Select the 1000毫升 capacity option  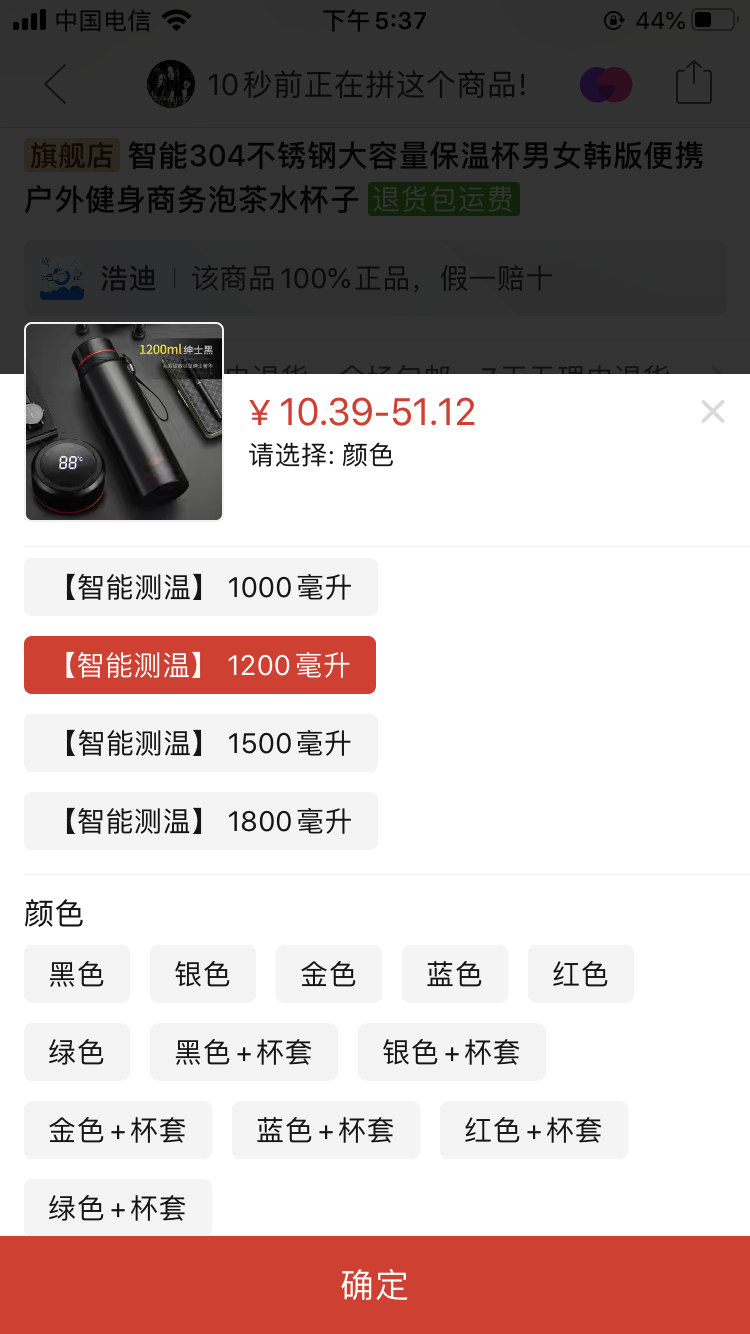[200, 587]
